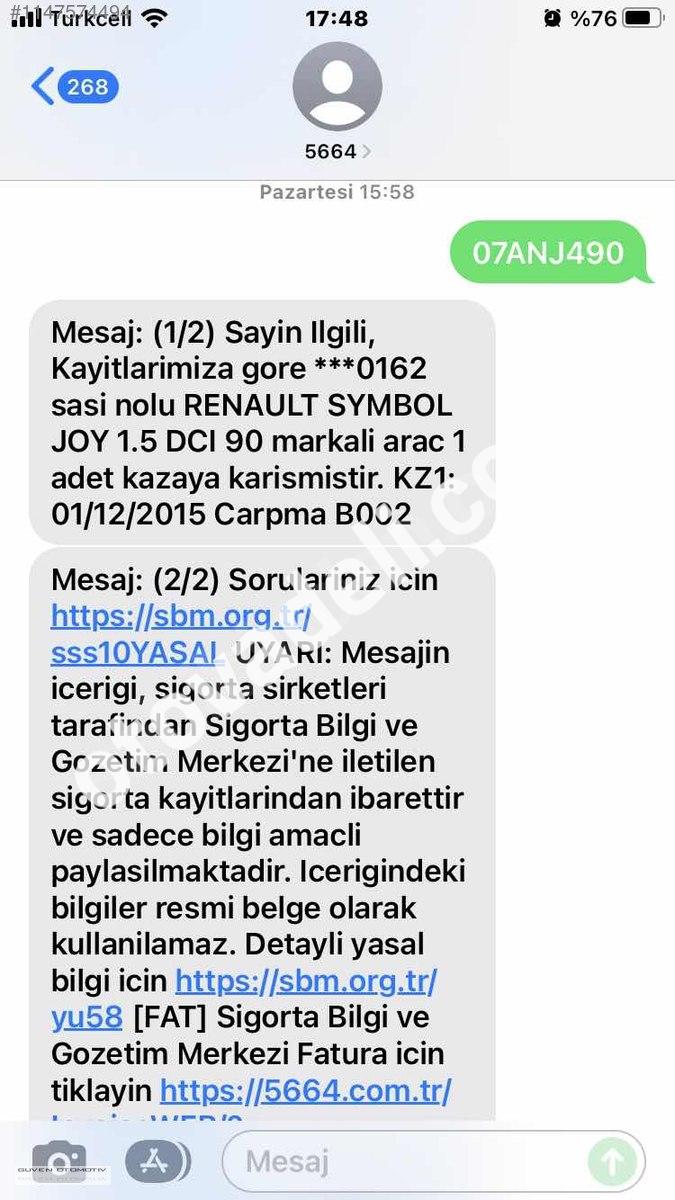Open contact details for 5664
The height and width of the screenshot is (1200, 675).
[x=337, y=102]
